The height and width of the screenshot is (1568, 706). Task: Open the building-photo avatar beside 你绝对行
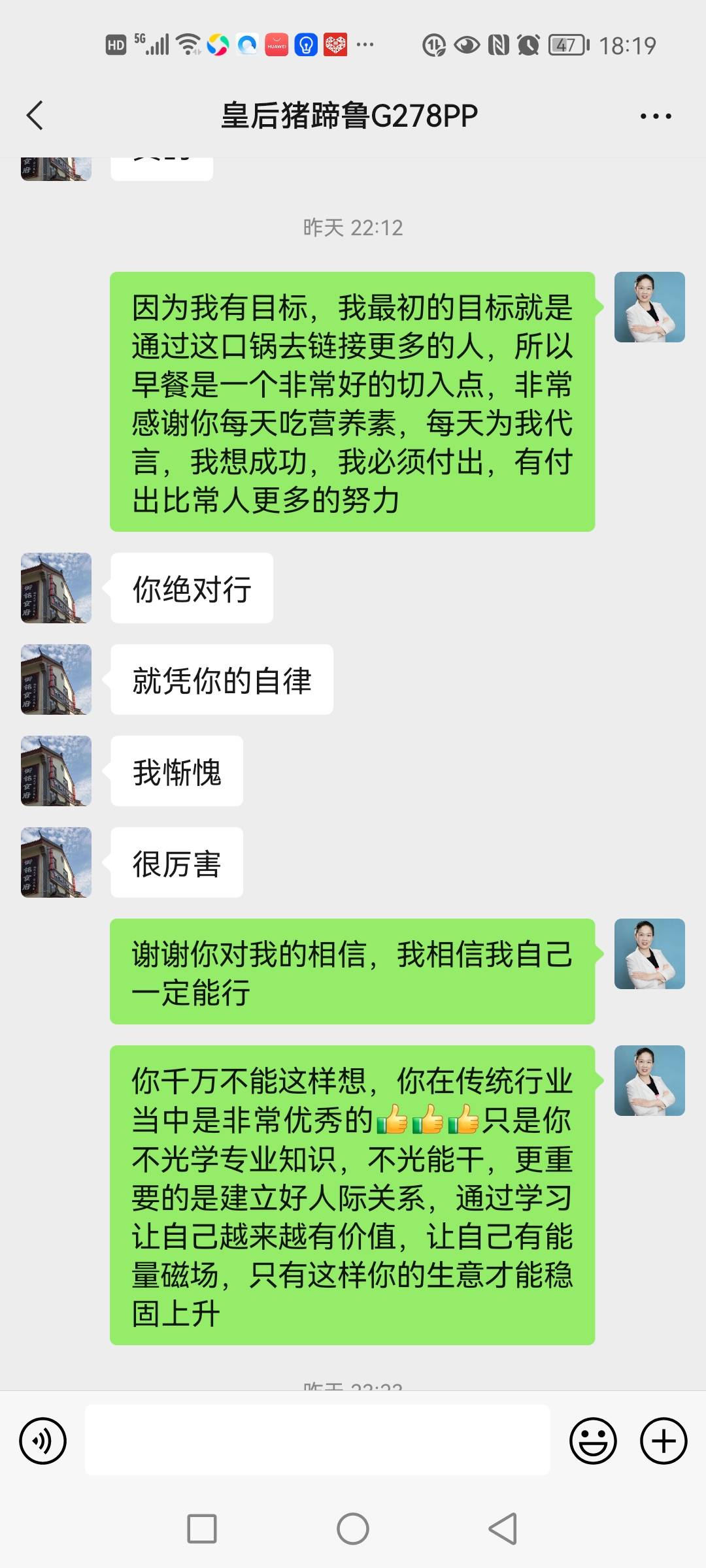point(56,587)
